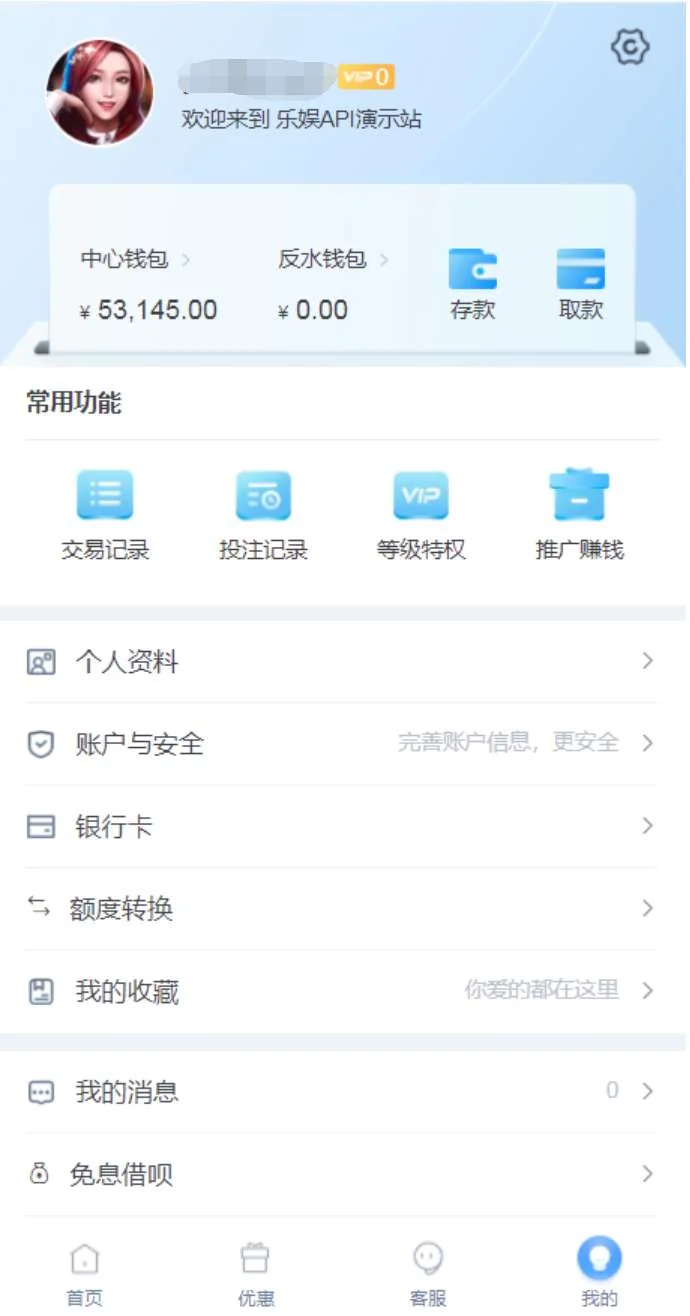690x1316 pixels.
Task: Tap the 取款 withdraw button
Action: coord(580,284)
